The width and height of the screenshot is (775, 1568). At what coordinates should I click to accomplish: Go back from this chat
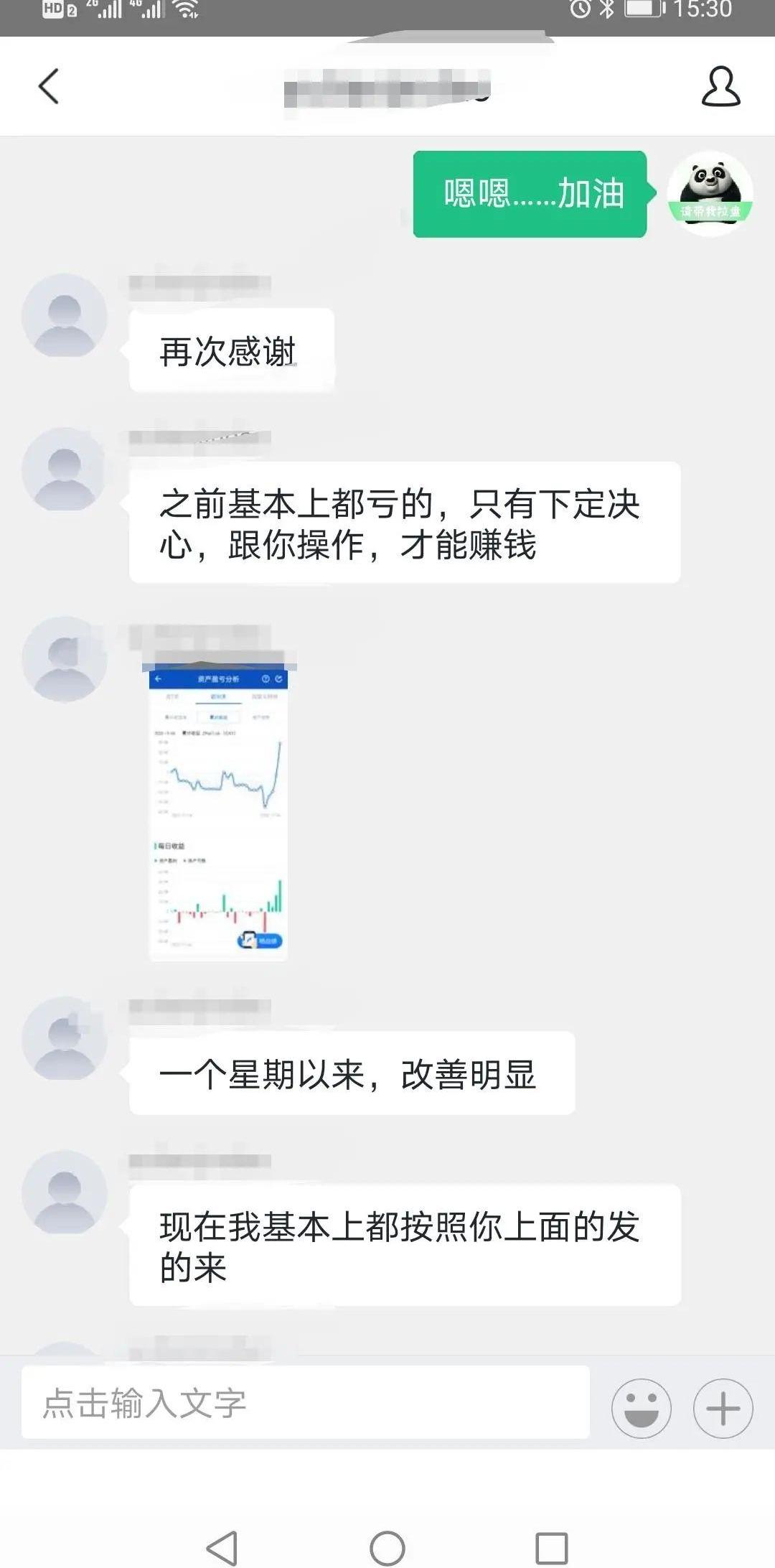tap(48, 87)
